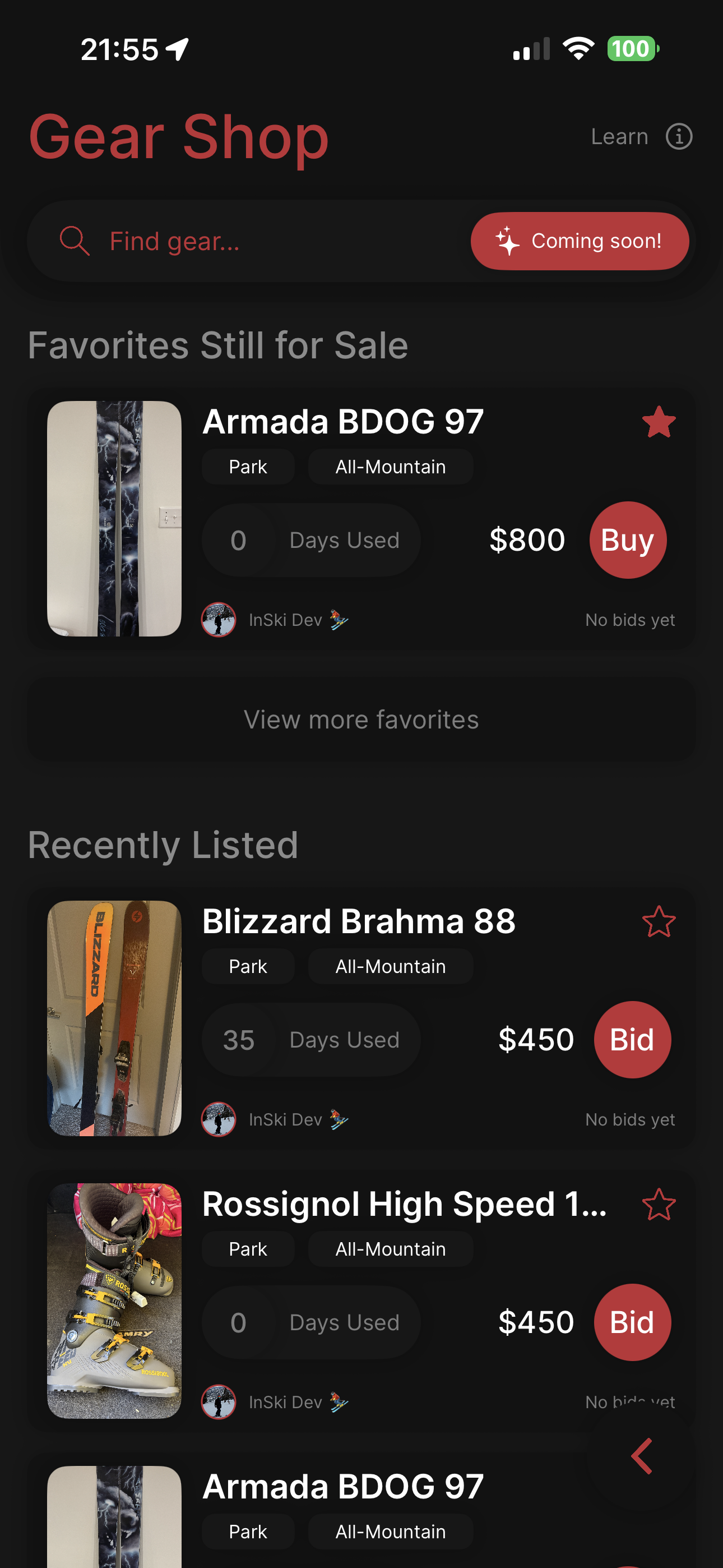Image resolution: width=723 pixels, height=1568 pixels.
Task: Tap the red back chevron button
Action: [642, 1456]
